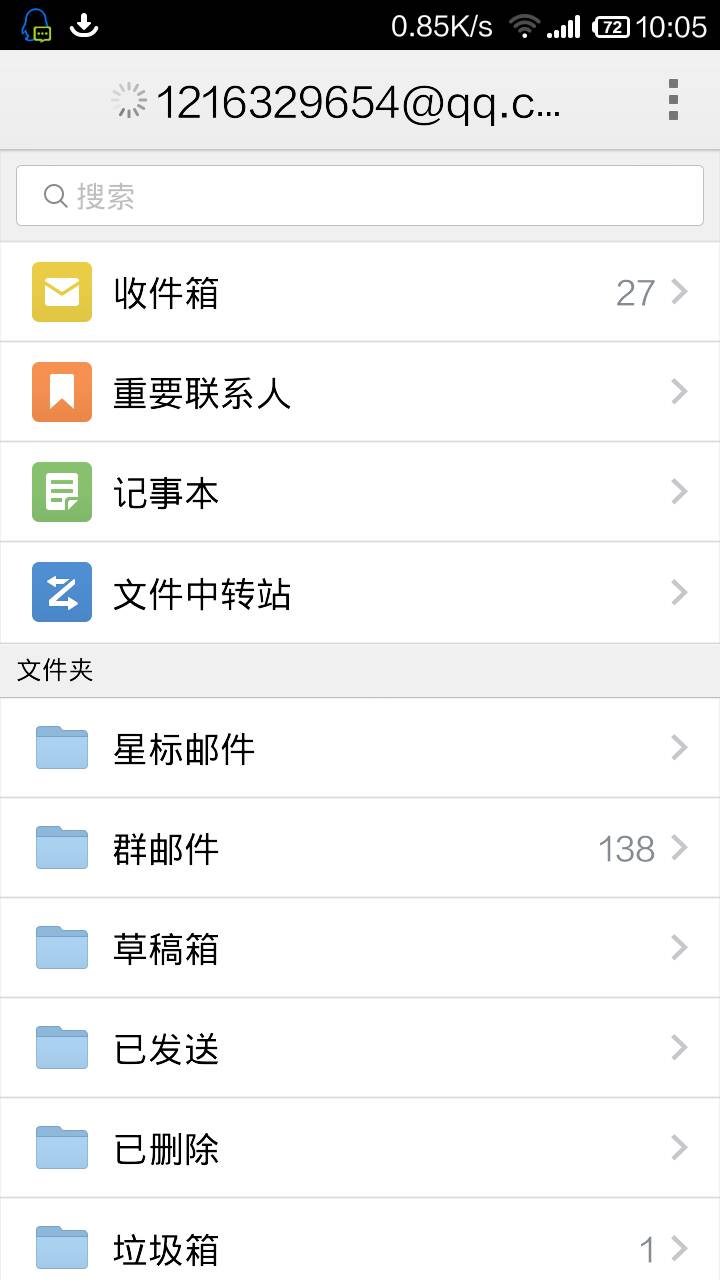Open the 记事本 notebook icon
This screenshot has width=720, height=1280.
coord(62,492)
